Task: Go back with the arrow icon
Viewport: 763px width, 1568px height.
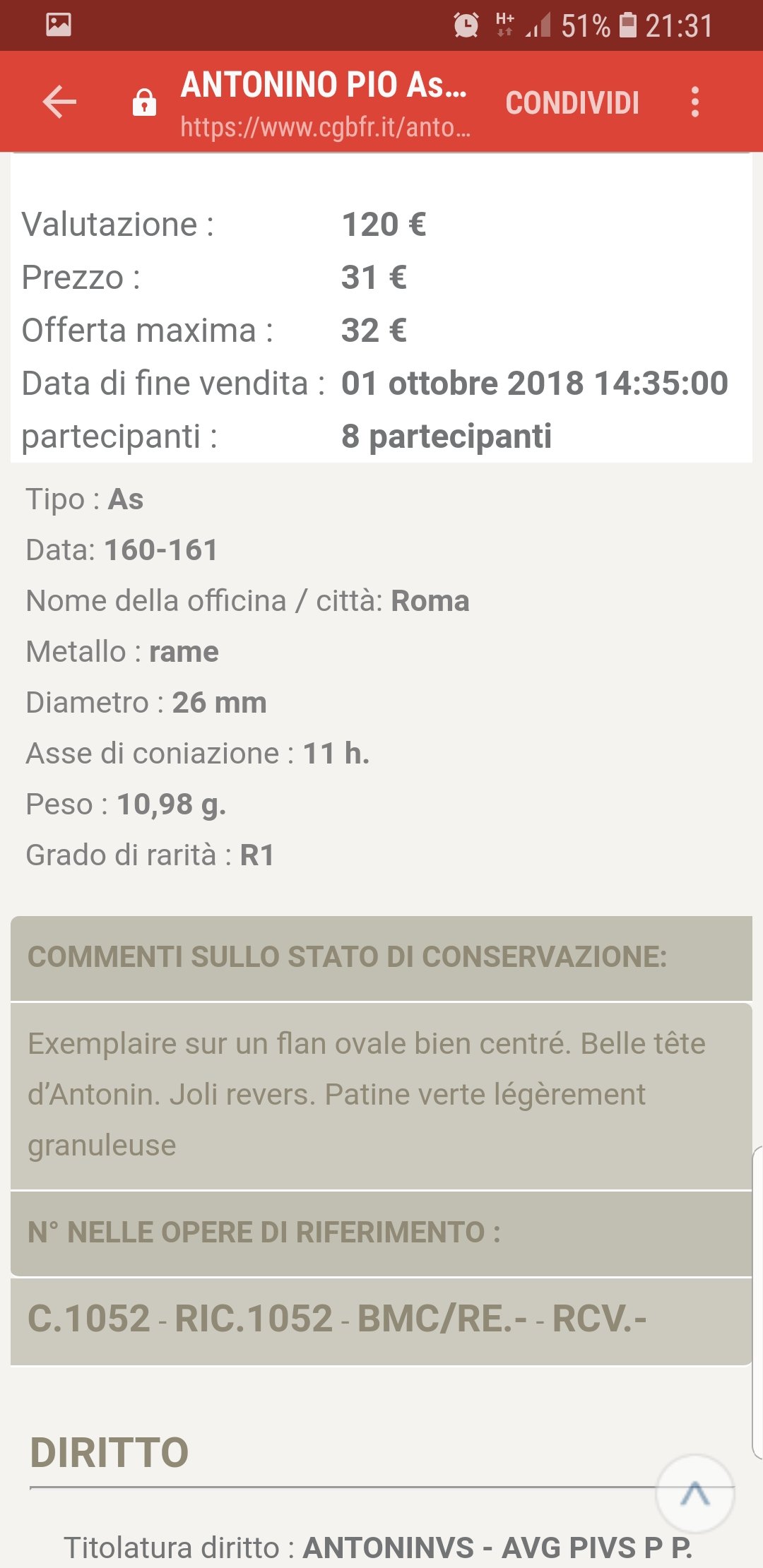Action: [x=59, y=102]
